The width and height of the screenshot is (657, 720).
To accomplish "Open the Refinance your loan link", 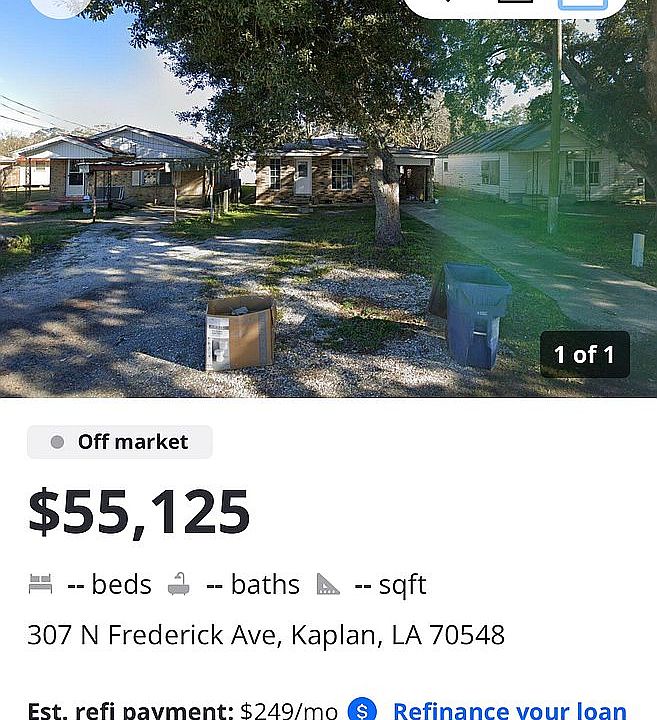I will coord(508,710).
